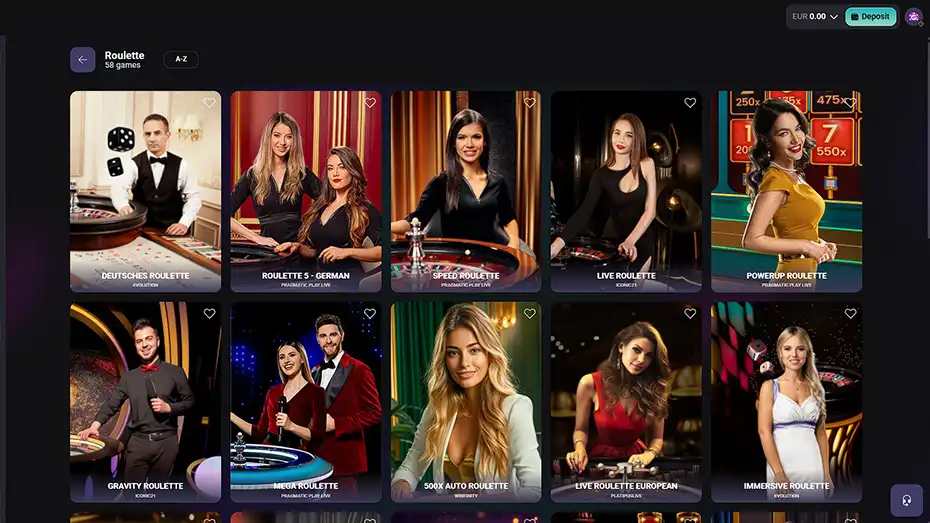Open the Deutsches Roulette game
This screenshot has width=930, height=523.
[145, 190]
